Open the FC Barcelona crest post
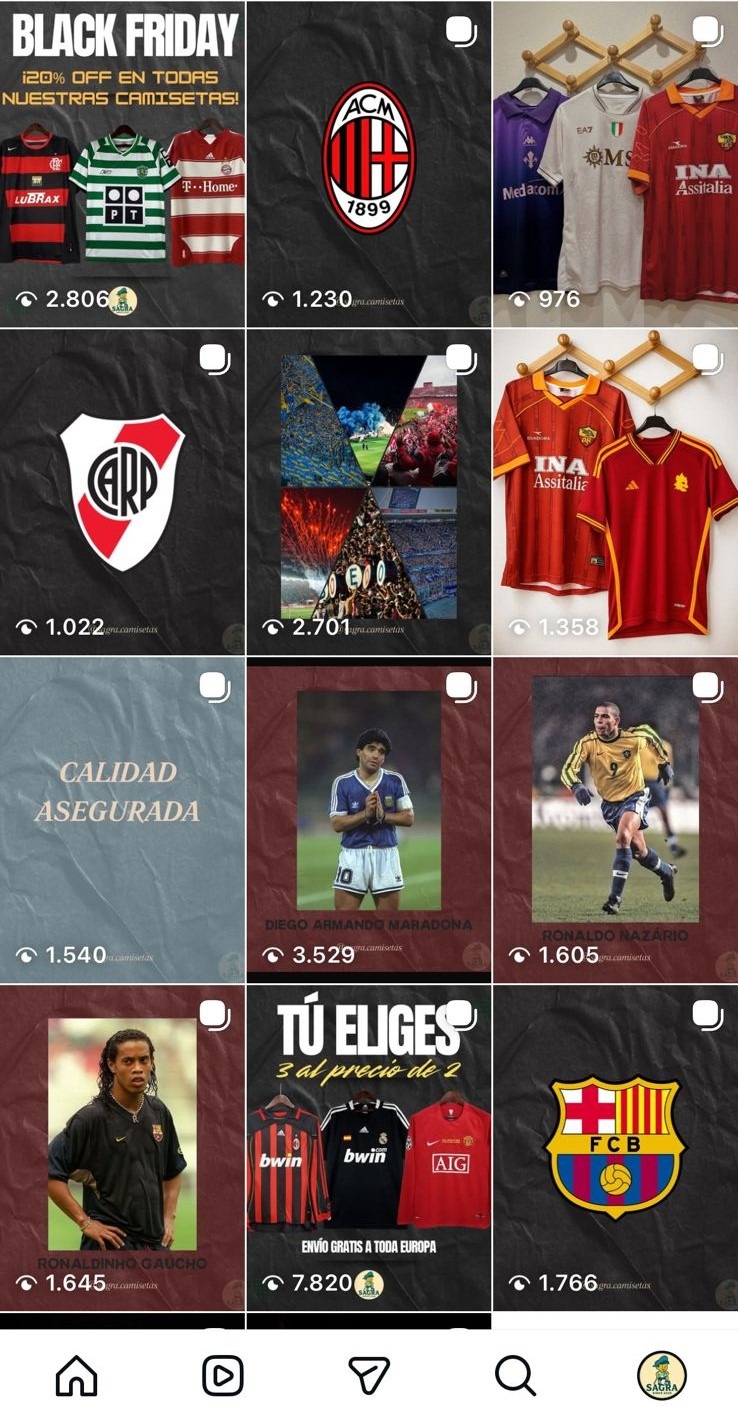The height and width of the screenshot is (1406, 738). 615,1147
